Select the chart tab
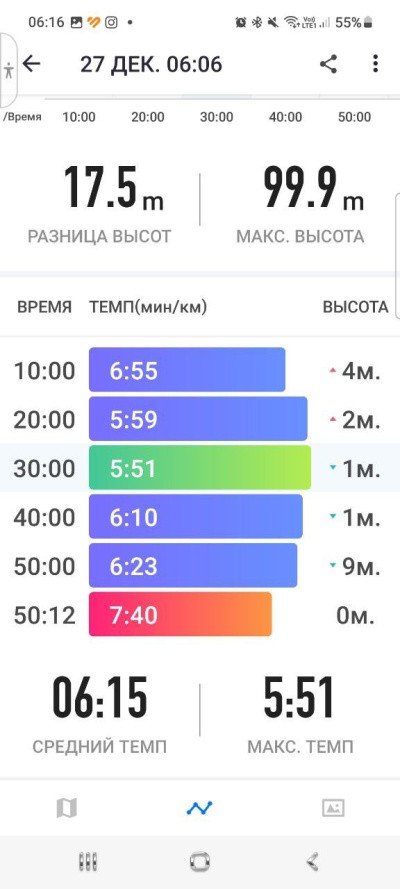The height and width of the screenshot is (889, 400). (199, 807)
